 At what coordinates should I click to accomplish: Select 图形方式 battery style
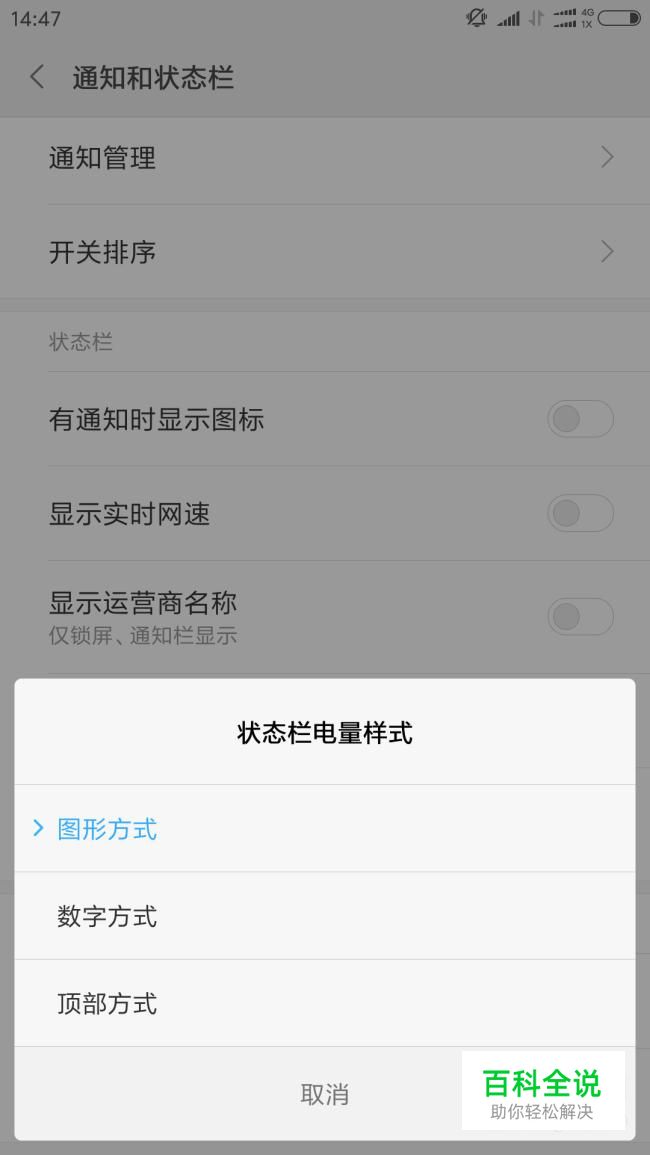[324, 829]
